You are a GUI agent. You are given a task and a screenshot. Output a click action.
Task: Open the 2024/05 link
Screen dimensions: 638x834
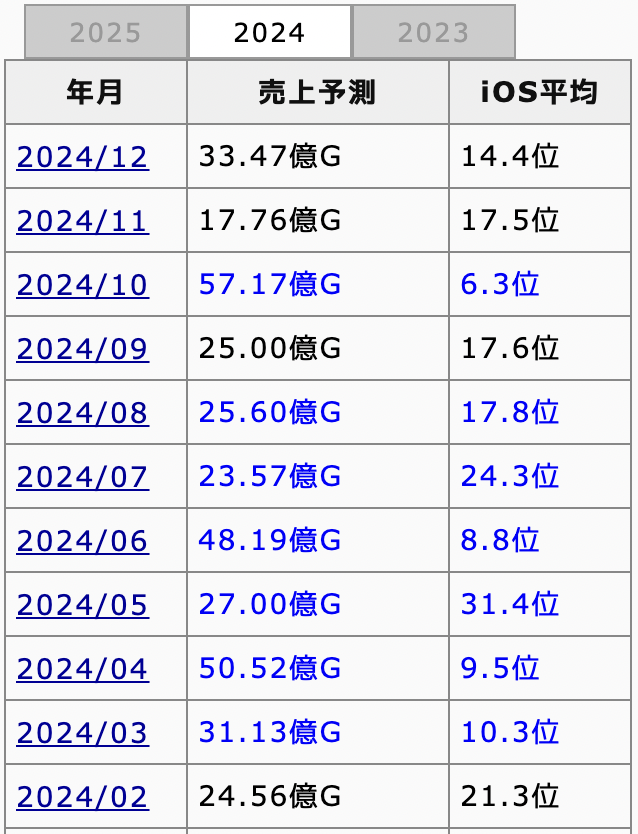(82, 605)
